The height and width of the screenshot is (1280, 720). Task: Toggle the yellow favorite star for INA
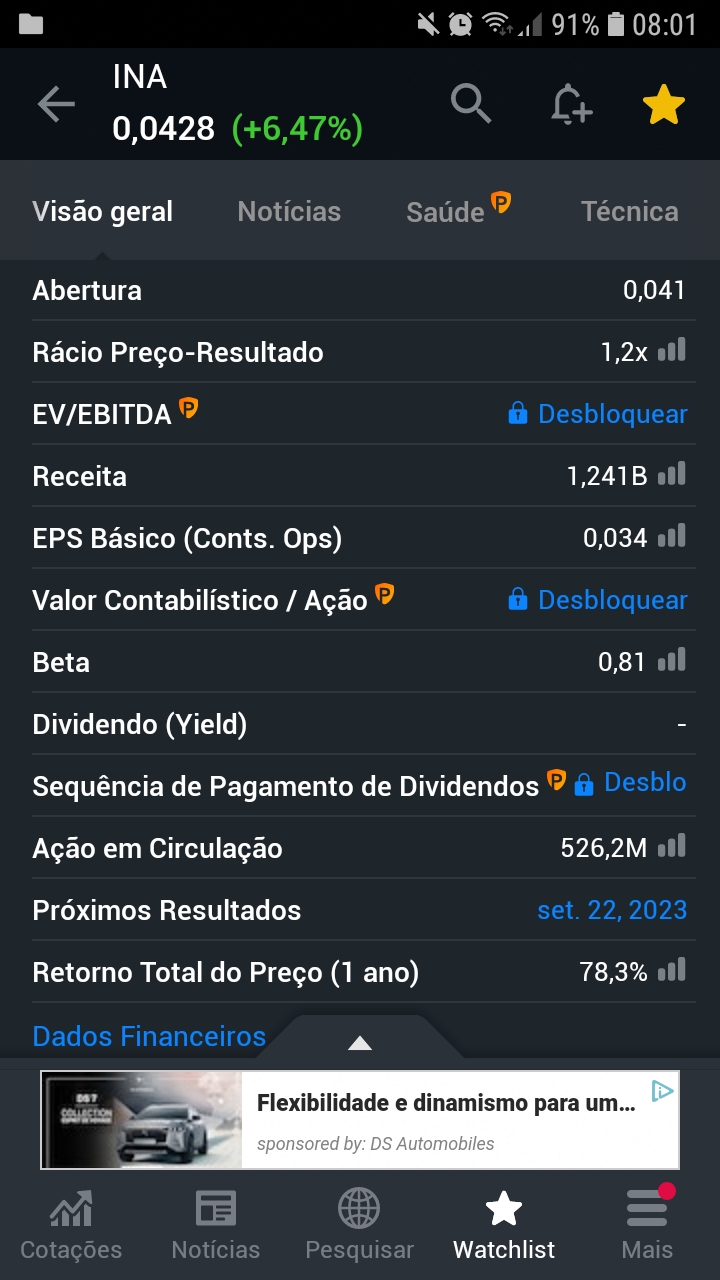point(664,104)
